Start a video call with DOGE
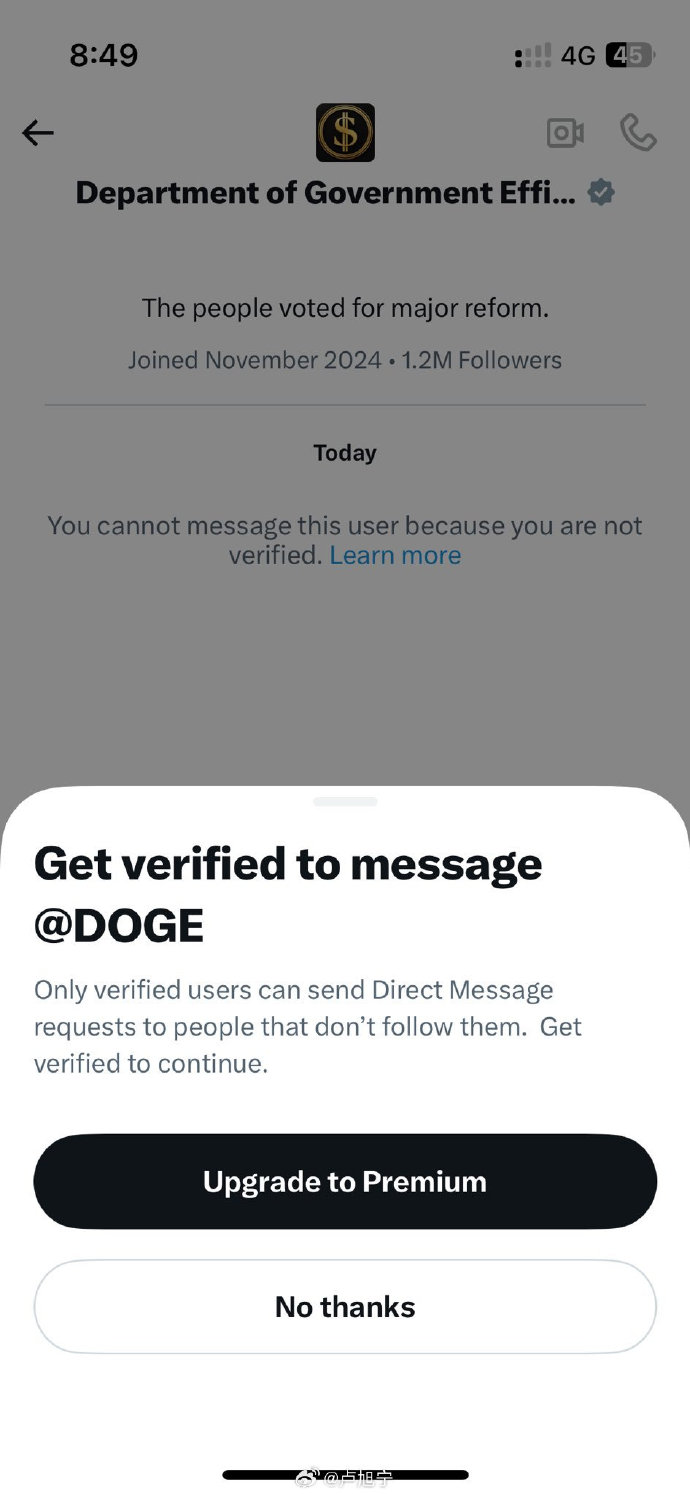 pos(565,133)
